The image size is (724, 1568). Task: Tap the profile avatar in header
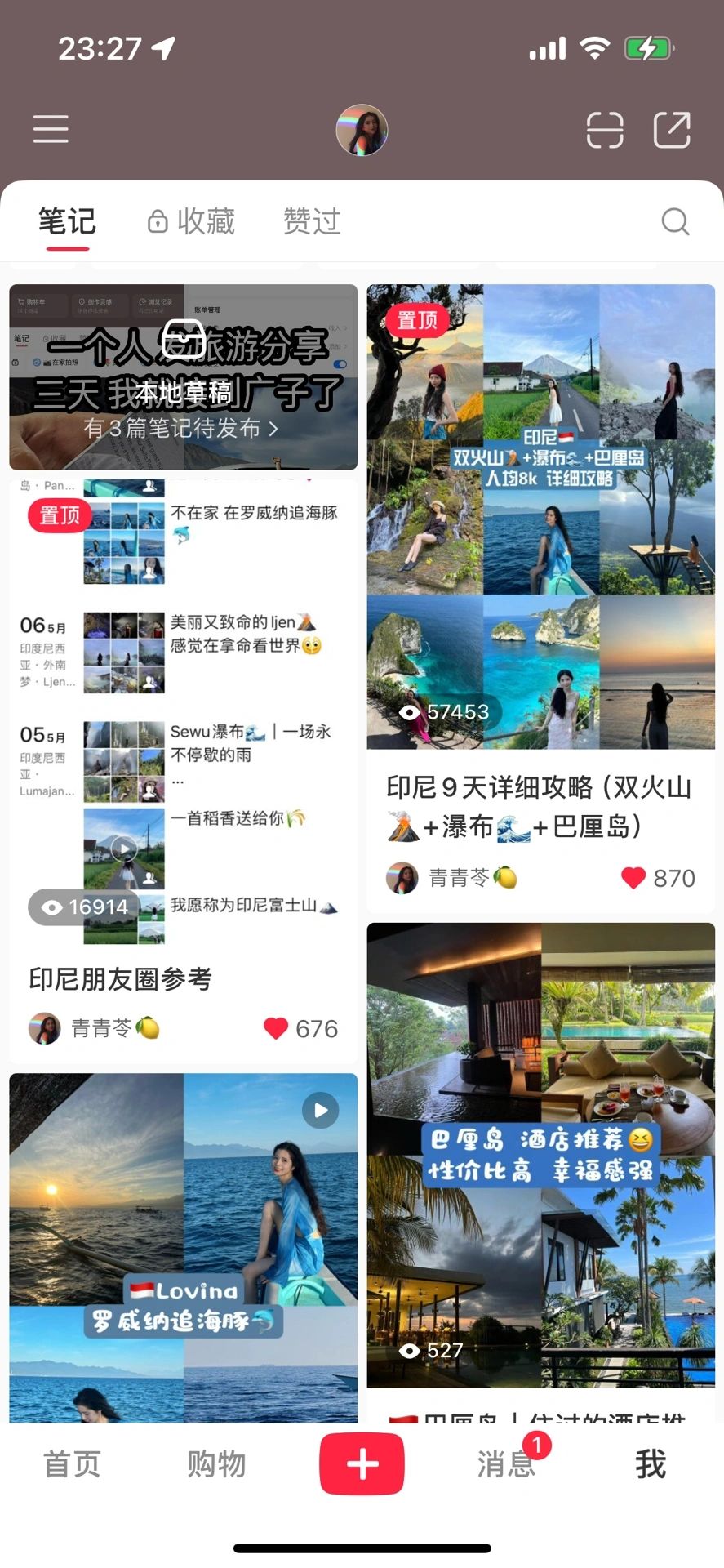tap(362, 130)
